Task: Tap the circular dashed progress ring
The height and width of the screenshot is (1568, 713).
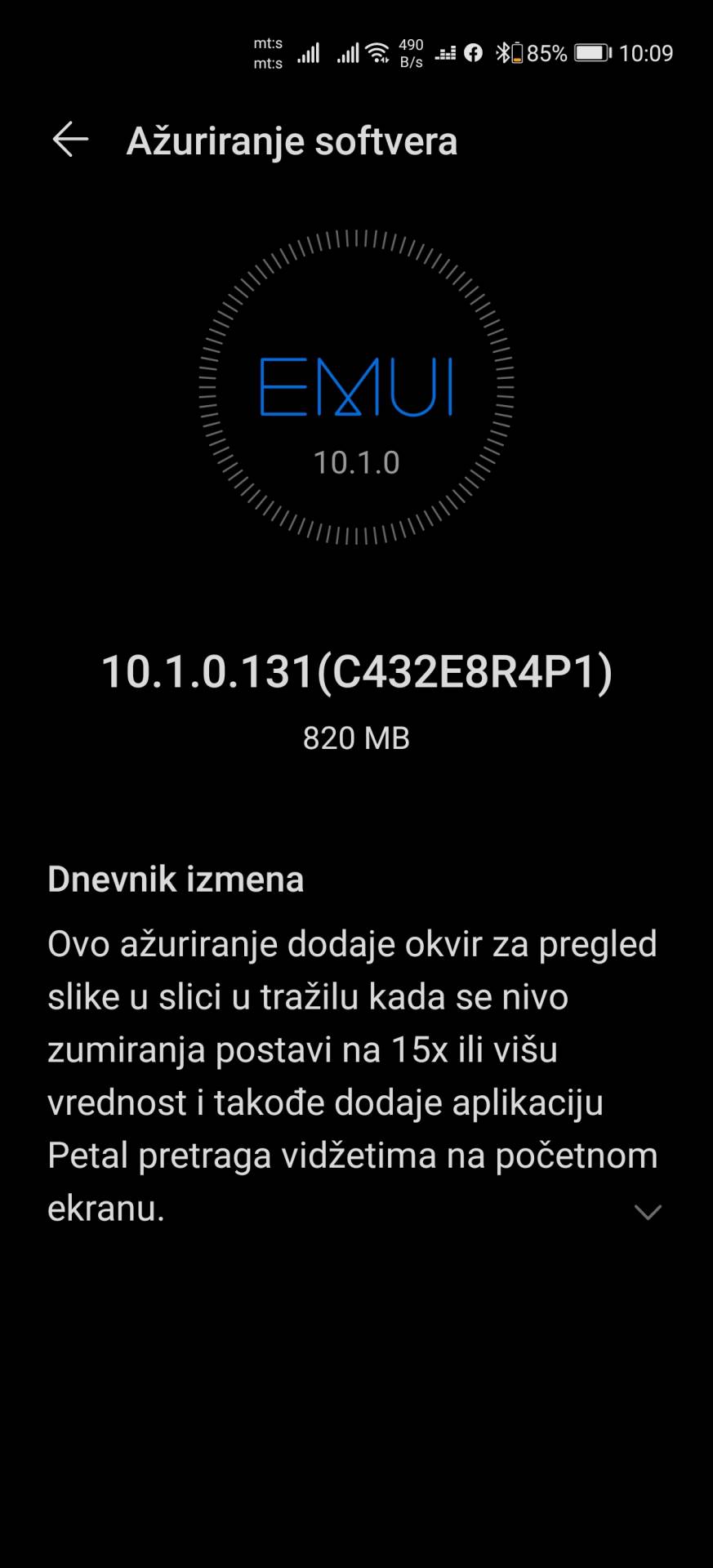Action: click(x=357, y=245)
